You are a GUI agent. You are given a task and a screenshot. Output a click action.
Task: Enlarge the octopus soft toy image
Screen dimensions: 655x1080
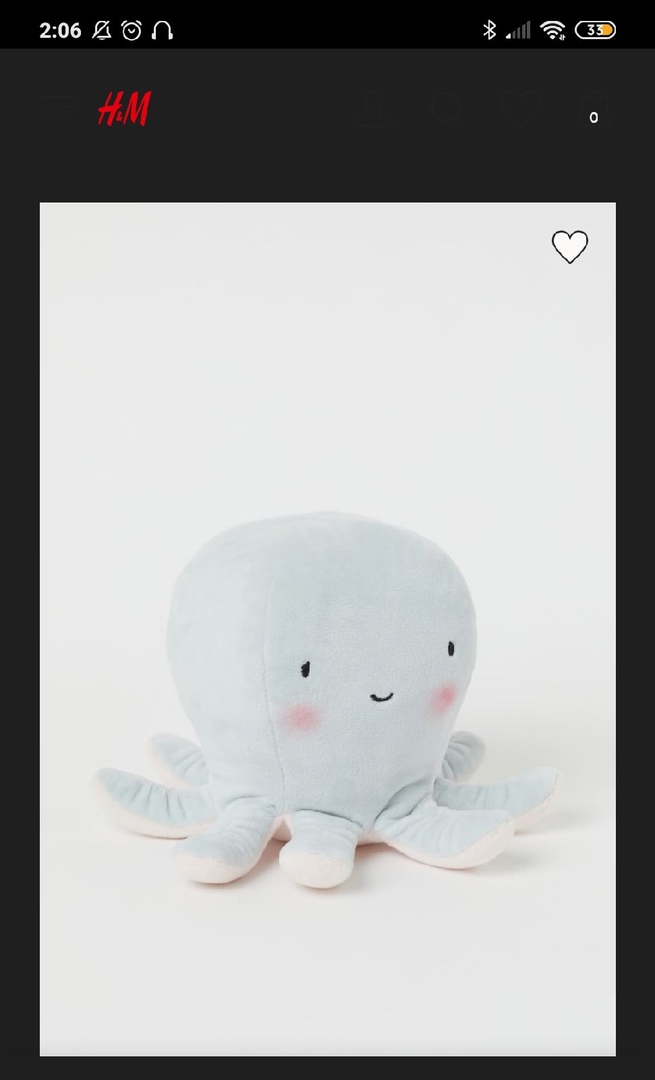tap(328, 629)
